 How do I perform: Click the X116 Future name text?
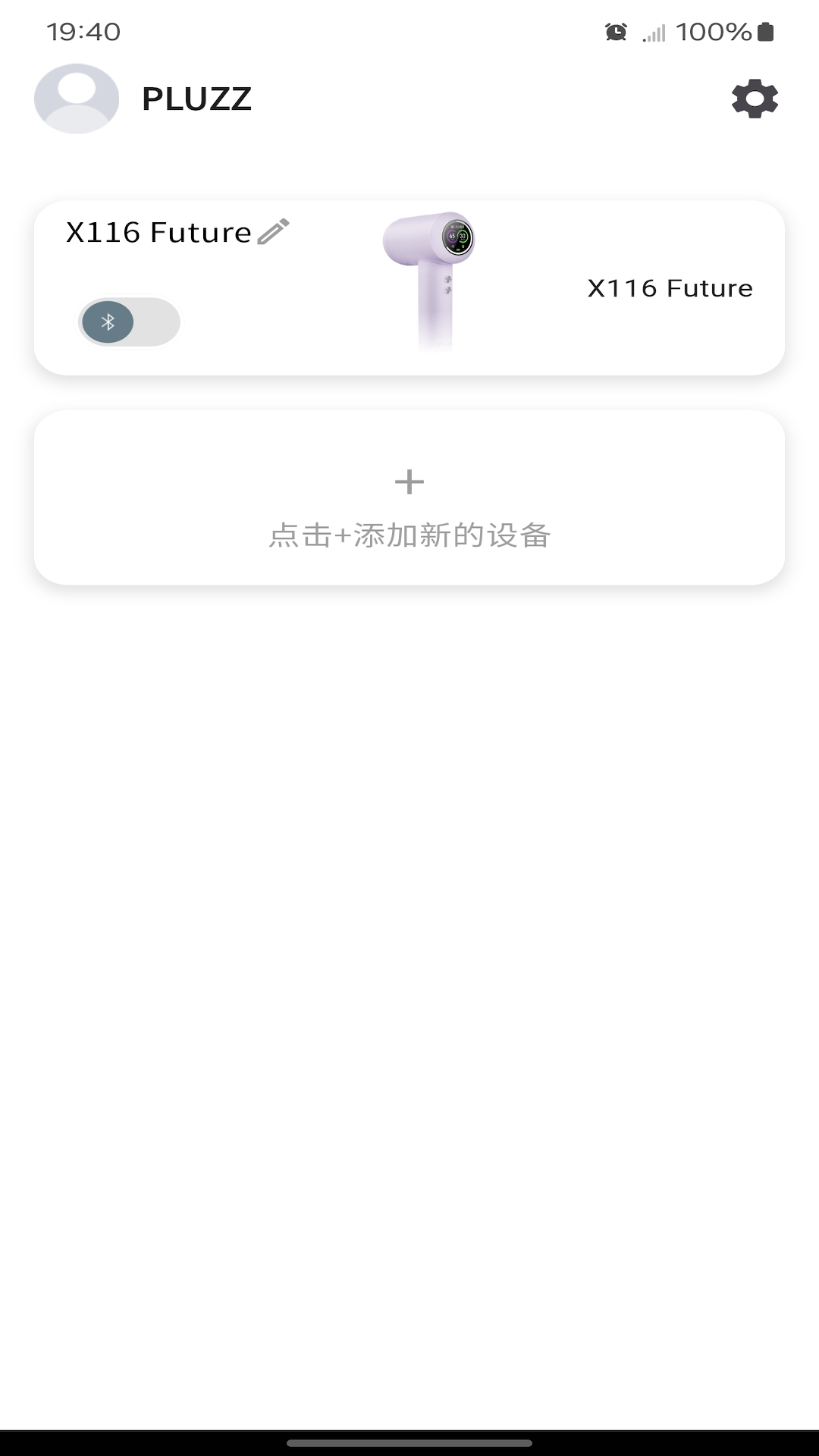point(155,233)
